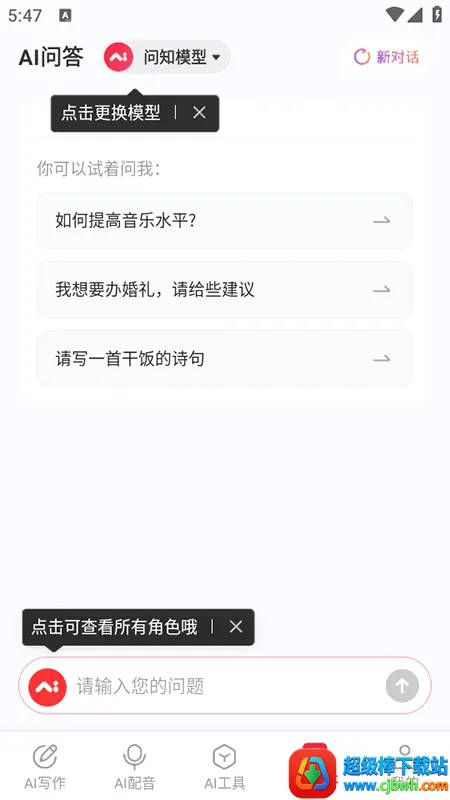Screen dimensions: 450x800
Task: Switch to the AI配音 tab
Action: tap(135, 766)
